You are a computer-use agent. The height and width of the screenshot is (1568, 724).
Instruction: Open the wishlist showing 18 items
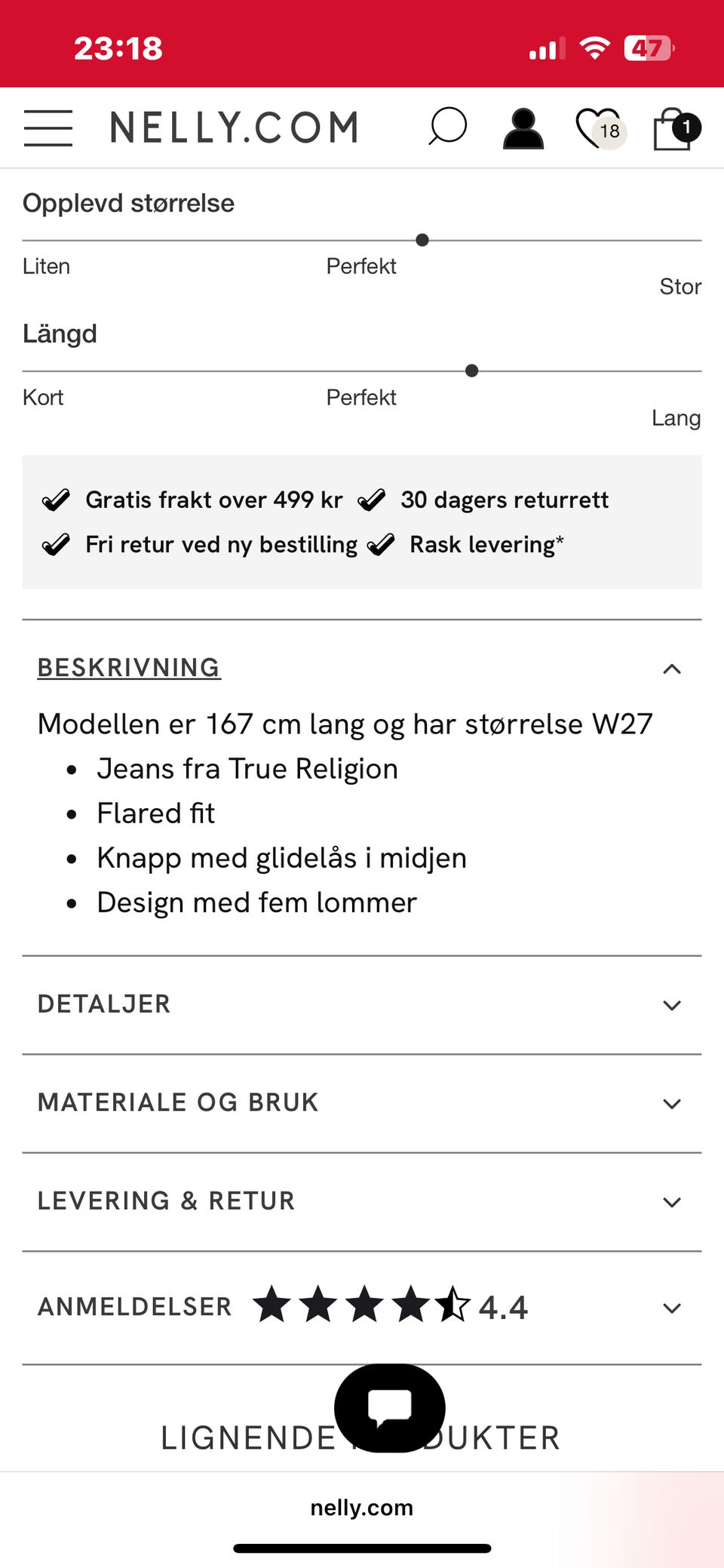point(598,127)
